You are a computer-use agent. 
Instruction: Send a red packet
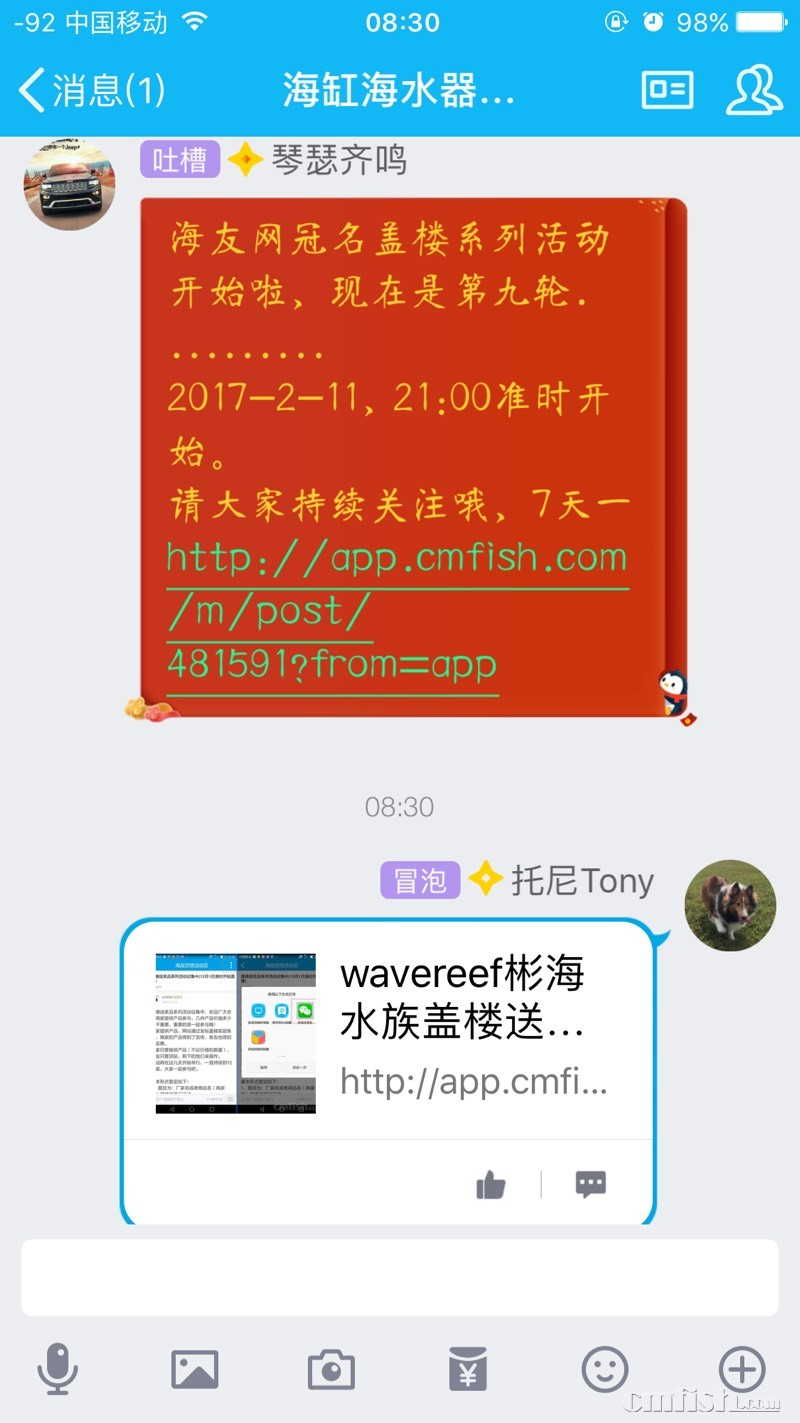[467, 1370]
